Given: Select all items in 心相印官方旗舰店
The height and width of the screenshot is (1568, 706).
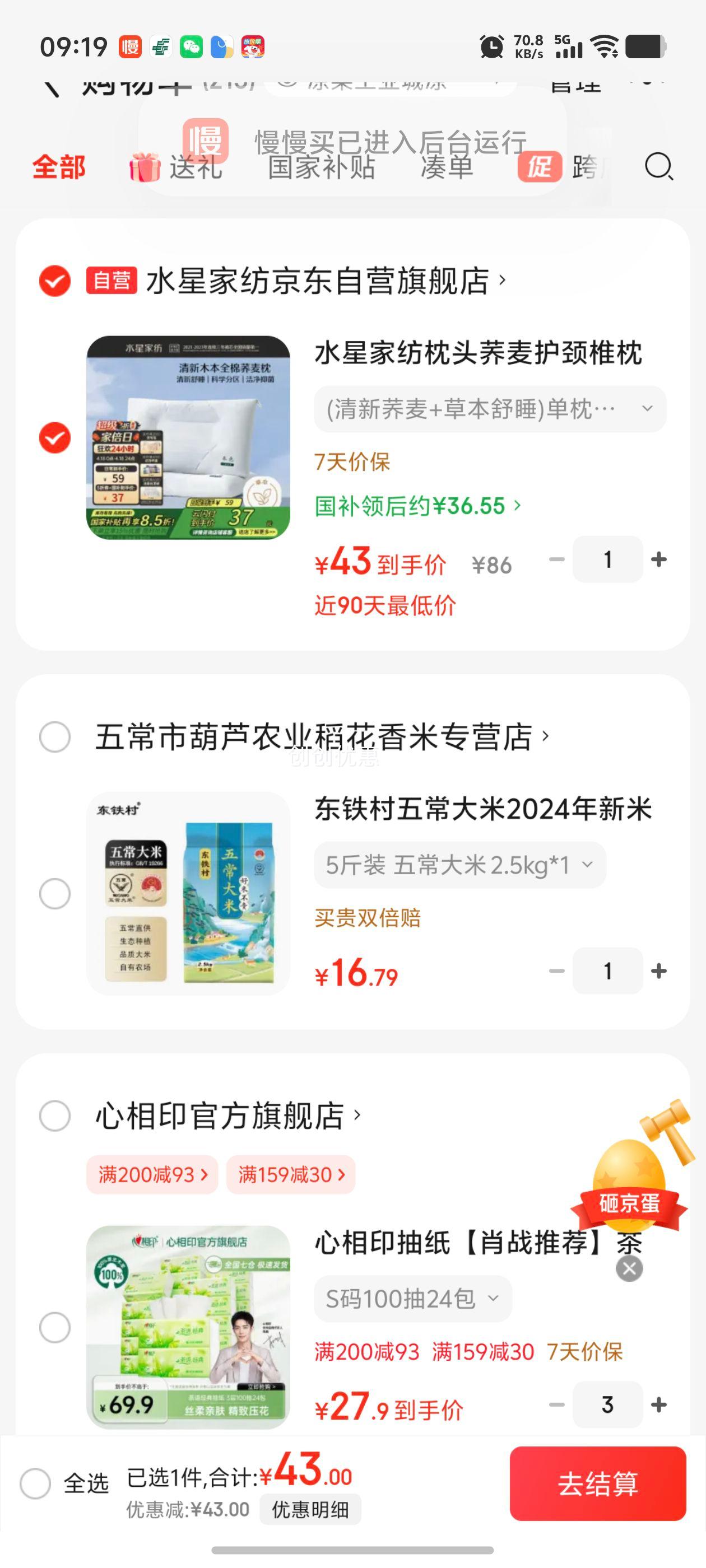Looking at the screenshot, I should click(x=55, y=1116).
